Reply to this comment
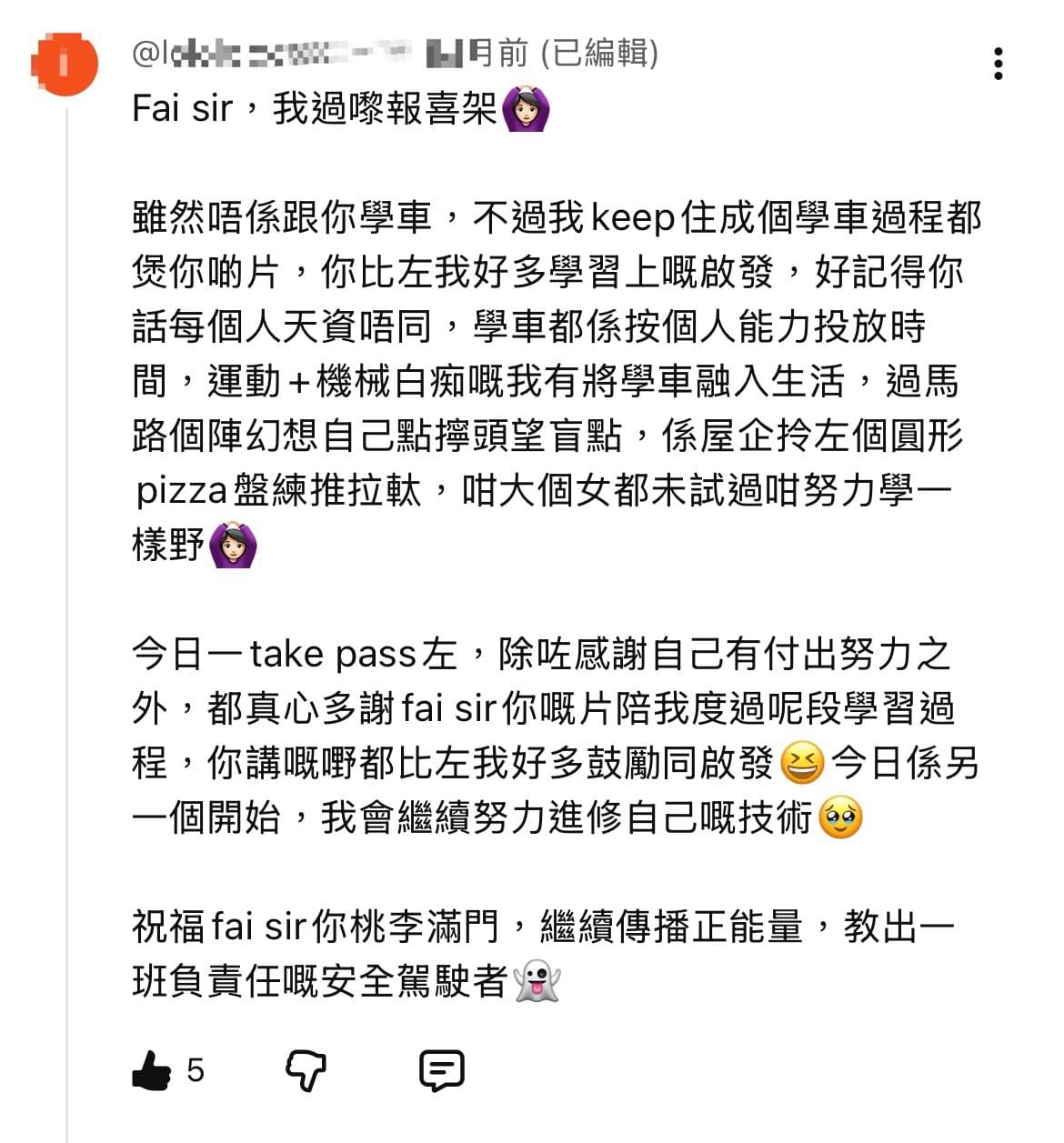This screenshot has width=1064, height=1143. point(442,1070)
